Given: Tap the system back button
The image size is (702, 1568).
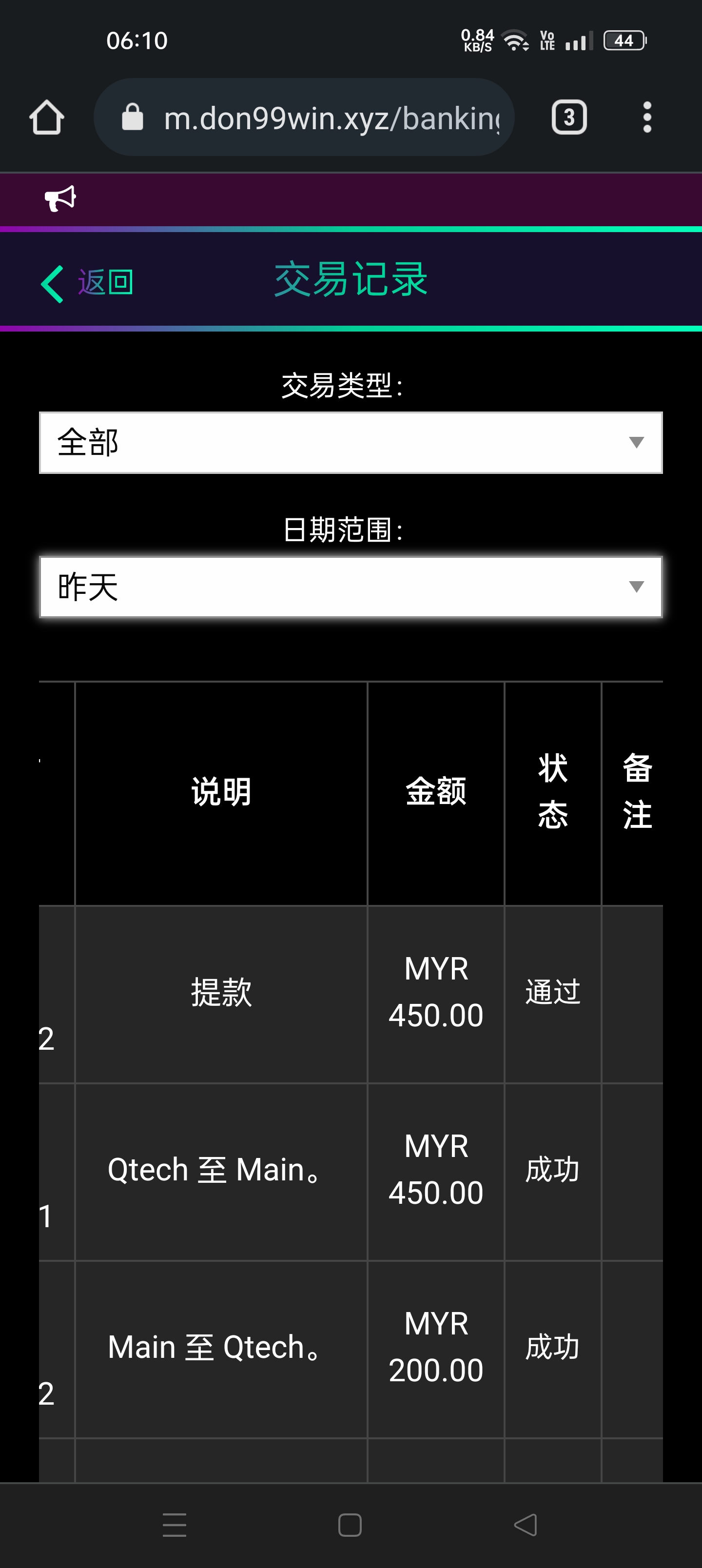Looking at the screenshot, I should tap(526, 1525).
